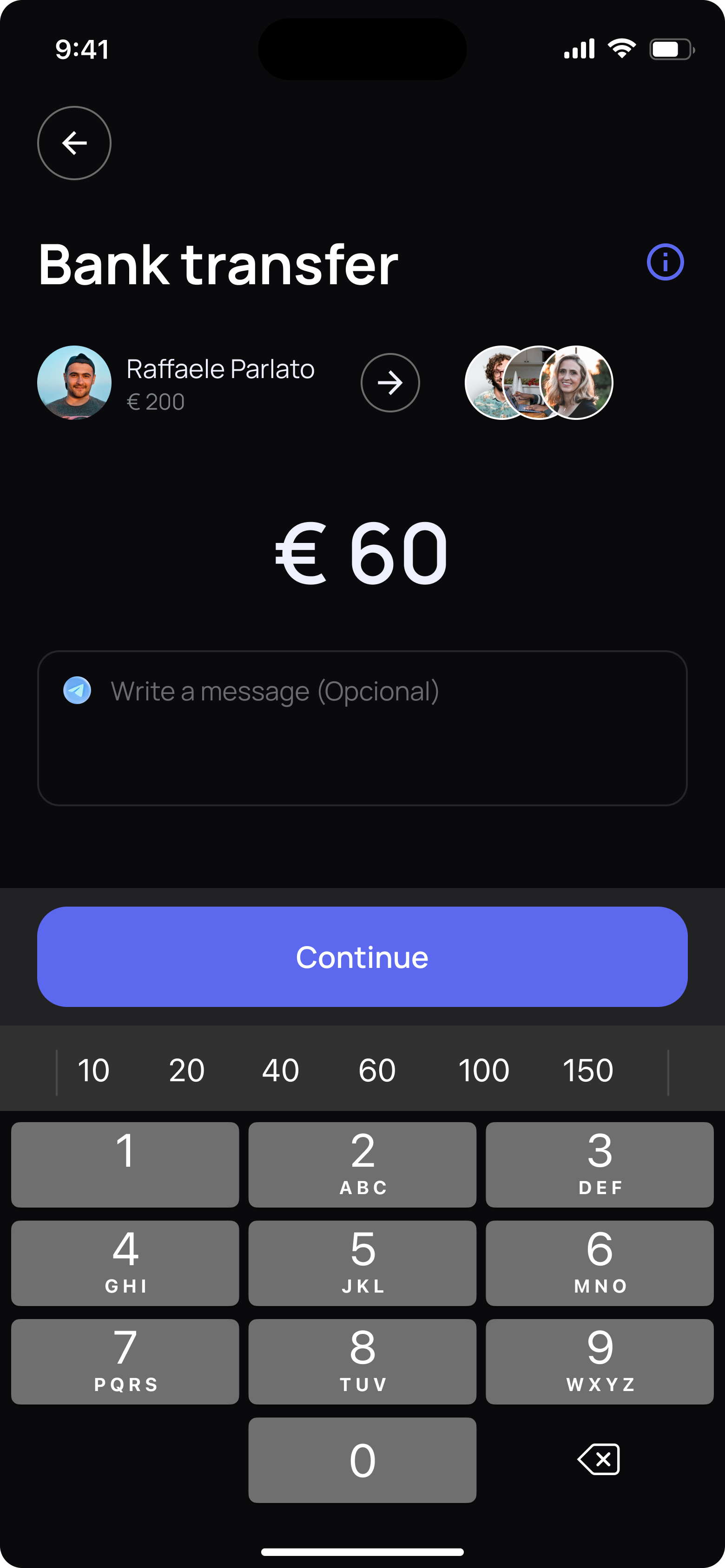Tap the 0 key on the keypad
This screenshot has height=1568, width=725.
(x=362, y=1460)
